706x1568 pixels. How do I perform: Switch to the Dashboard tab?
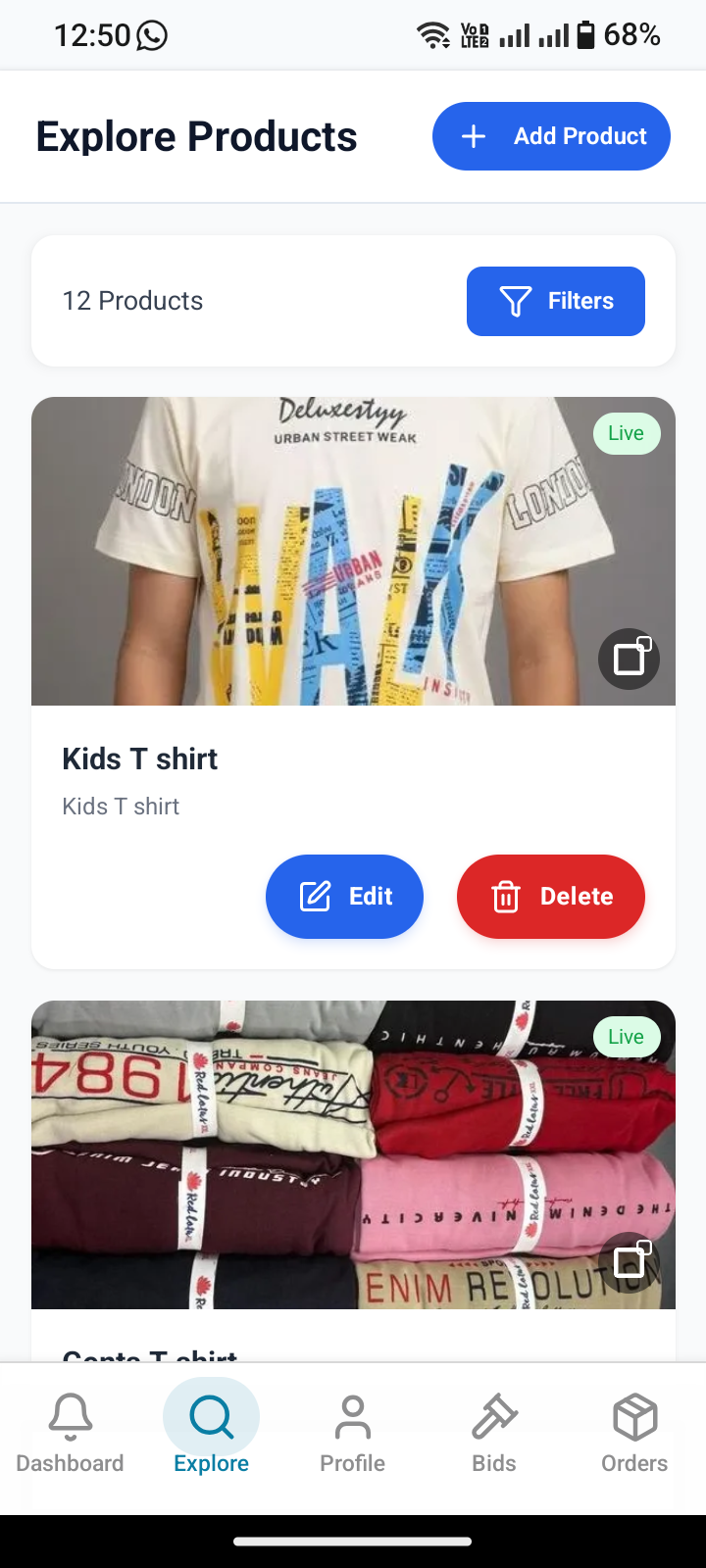pyautogui.click(x=71, y=1435)
